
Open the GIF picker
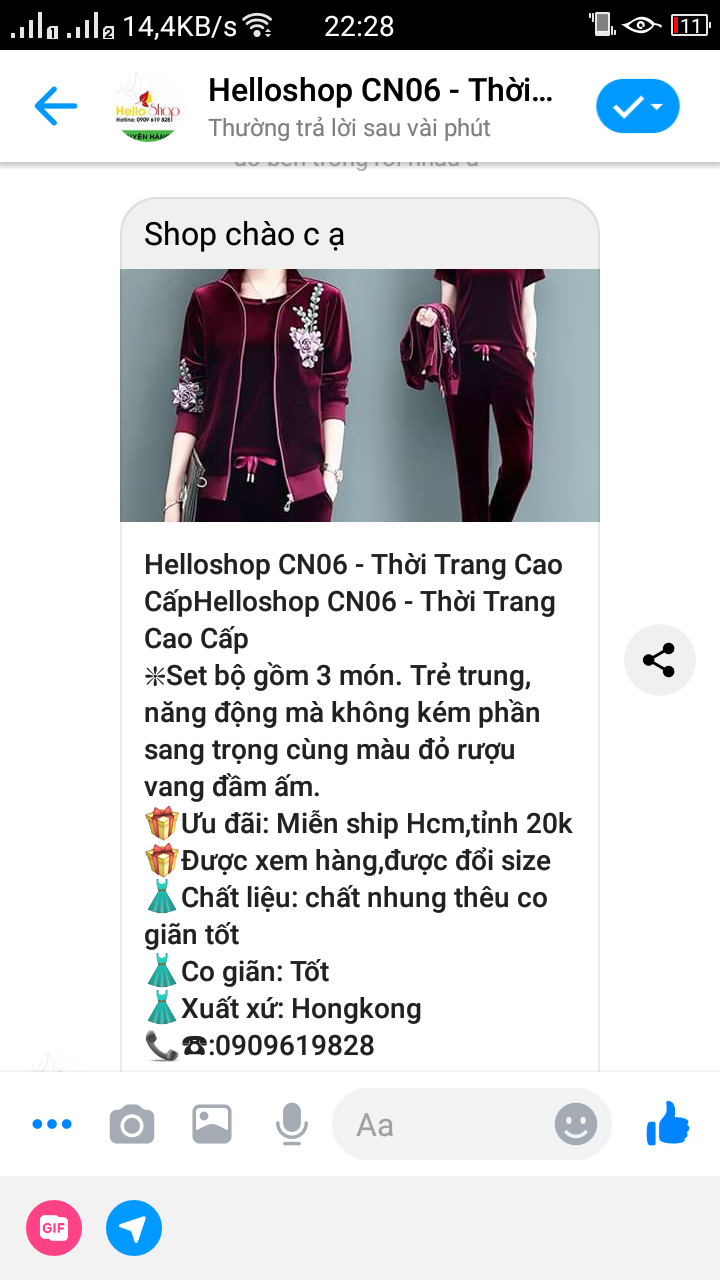[54, 1228]
